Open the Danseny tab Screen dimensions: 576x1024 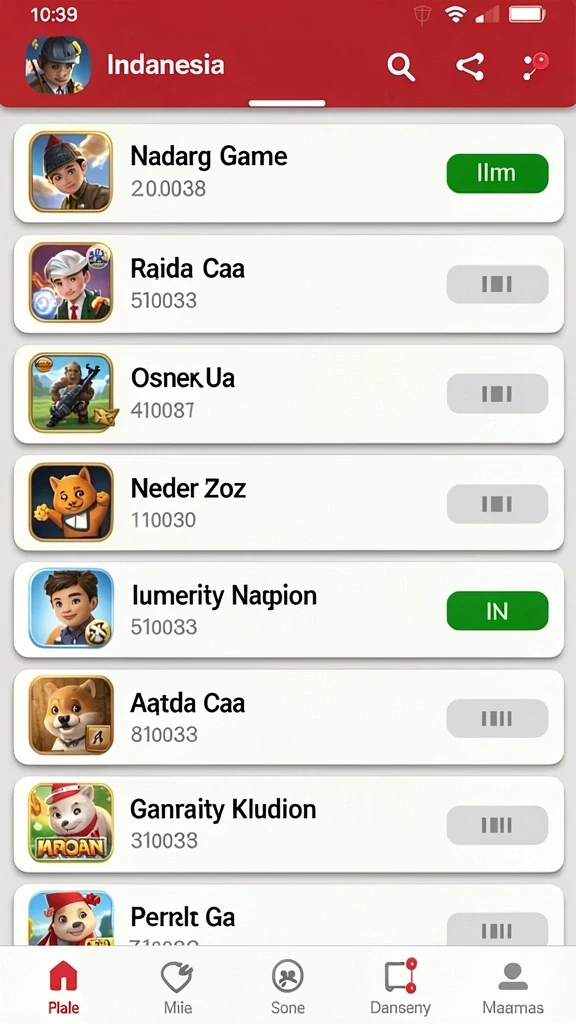point(400,986)
